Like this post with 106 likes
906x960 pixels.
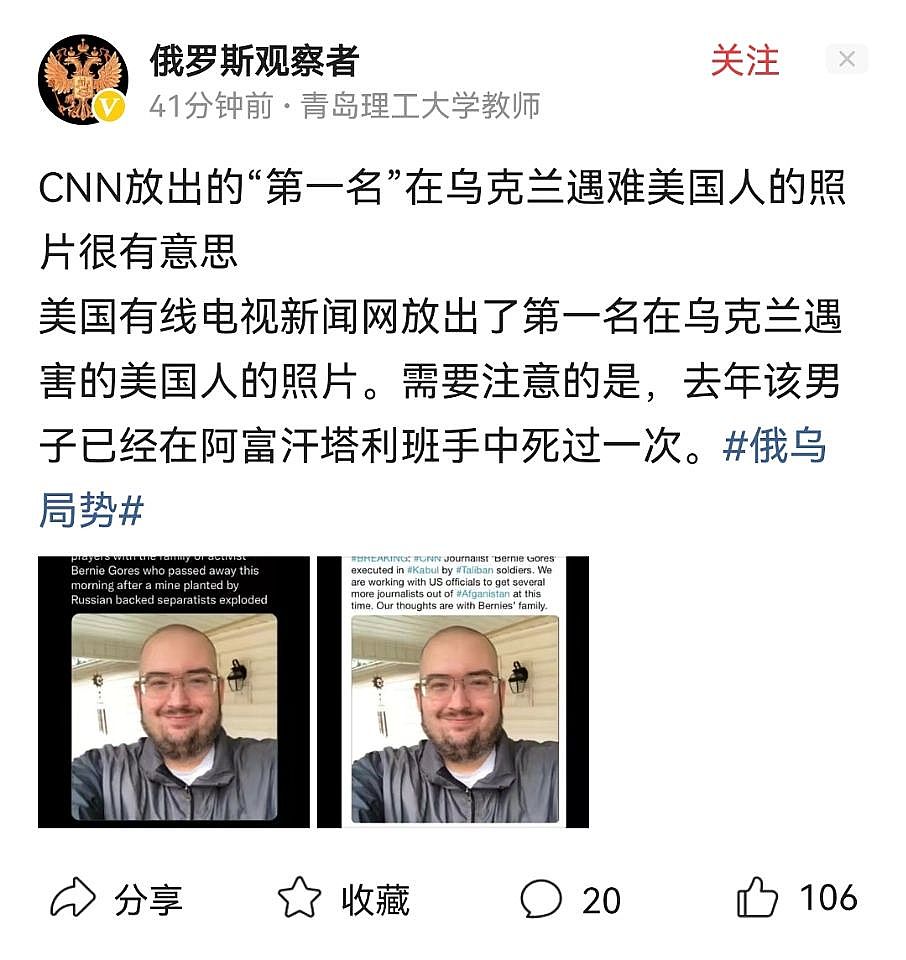pos(797,898)
